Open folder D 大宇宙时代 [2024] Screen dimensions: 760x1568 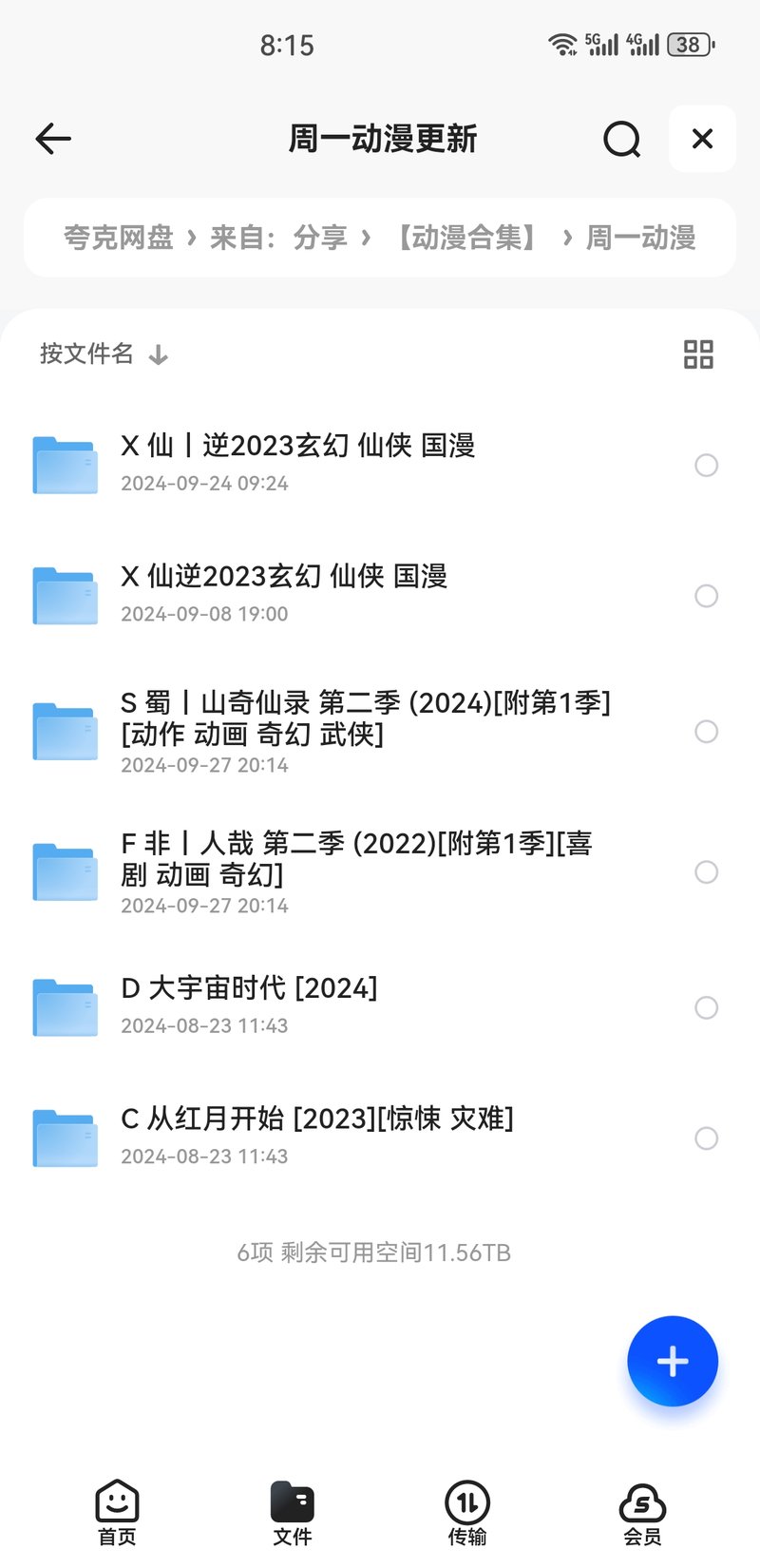tap(375, 1007)
